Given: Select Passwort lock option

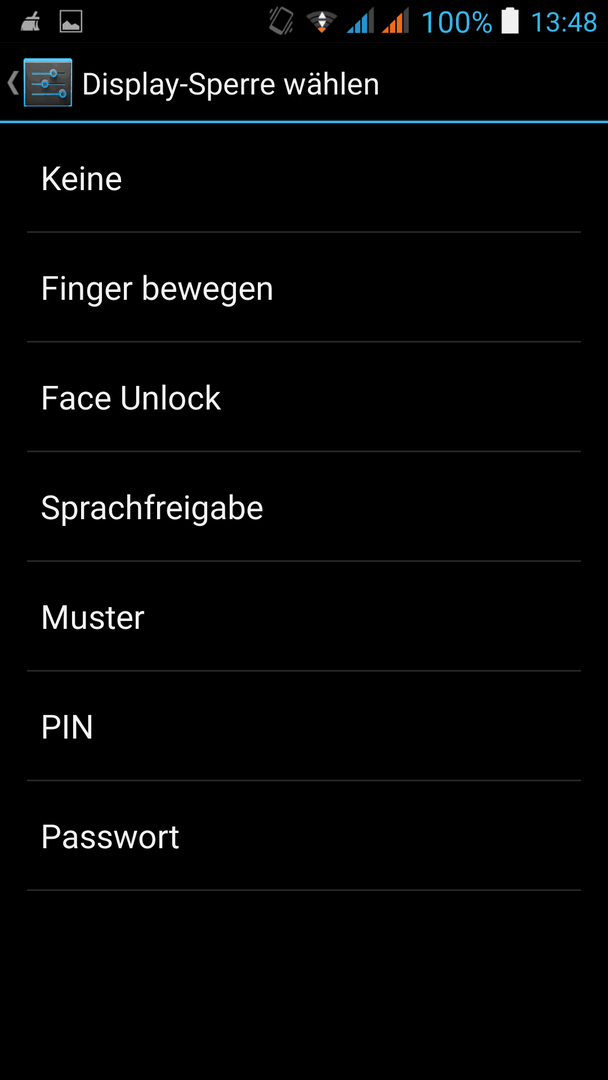Looking at the screenshot, I should point(304,835).
